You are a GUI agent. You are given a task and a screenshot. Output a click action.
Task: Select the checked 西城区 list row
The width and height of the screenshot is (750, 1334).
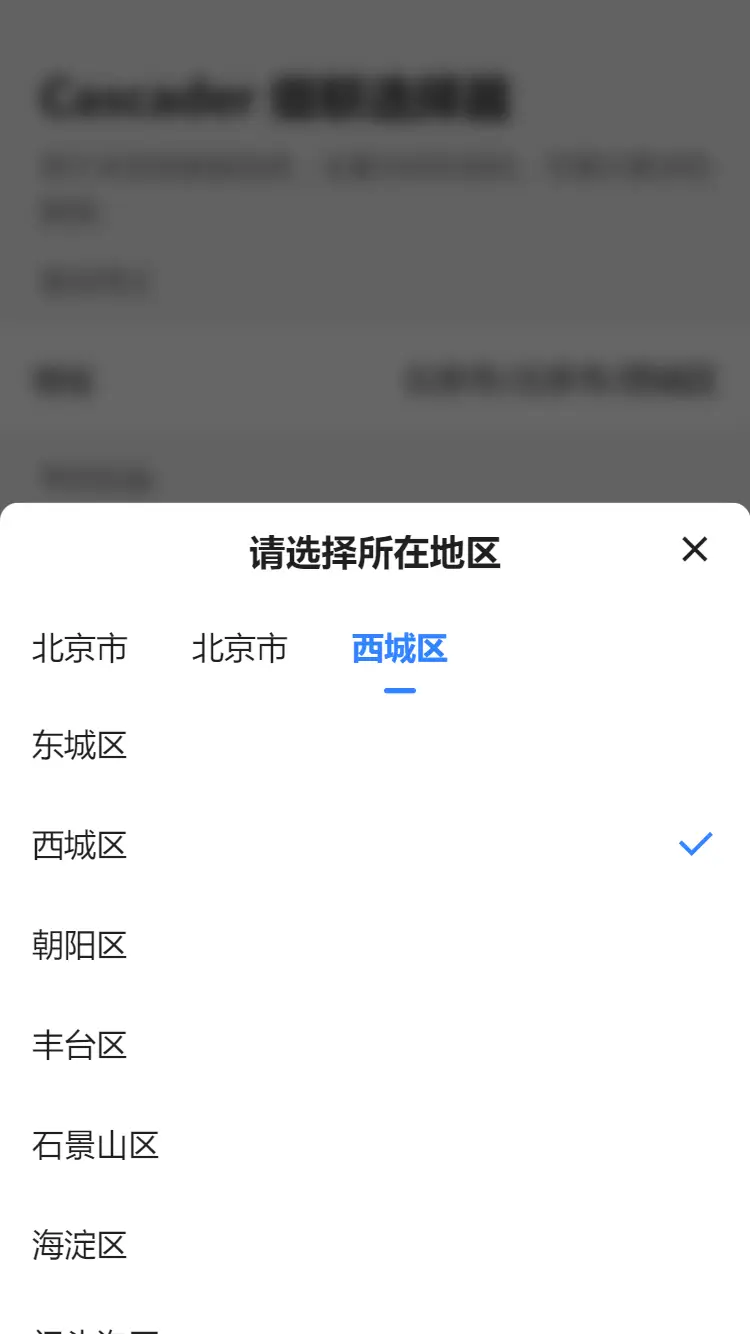pyautogui.click(x=375, y=846)
